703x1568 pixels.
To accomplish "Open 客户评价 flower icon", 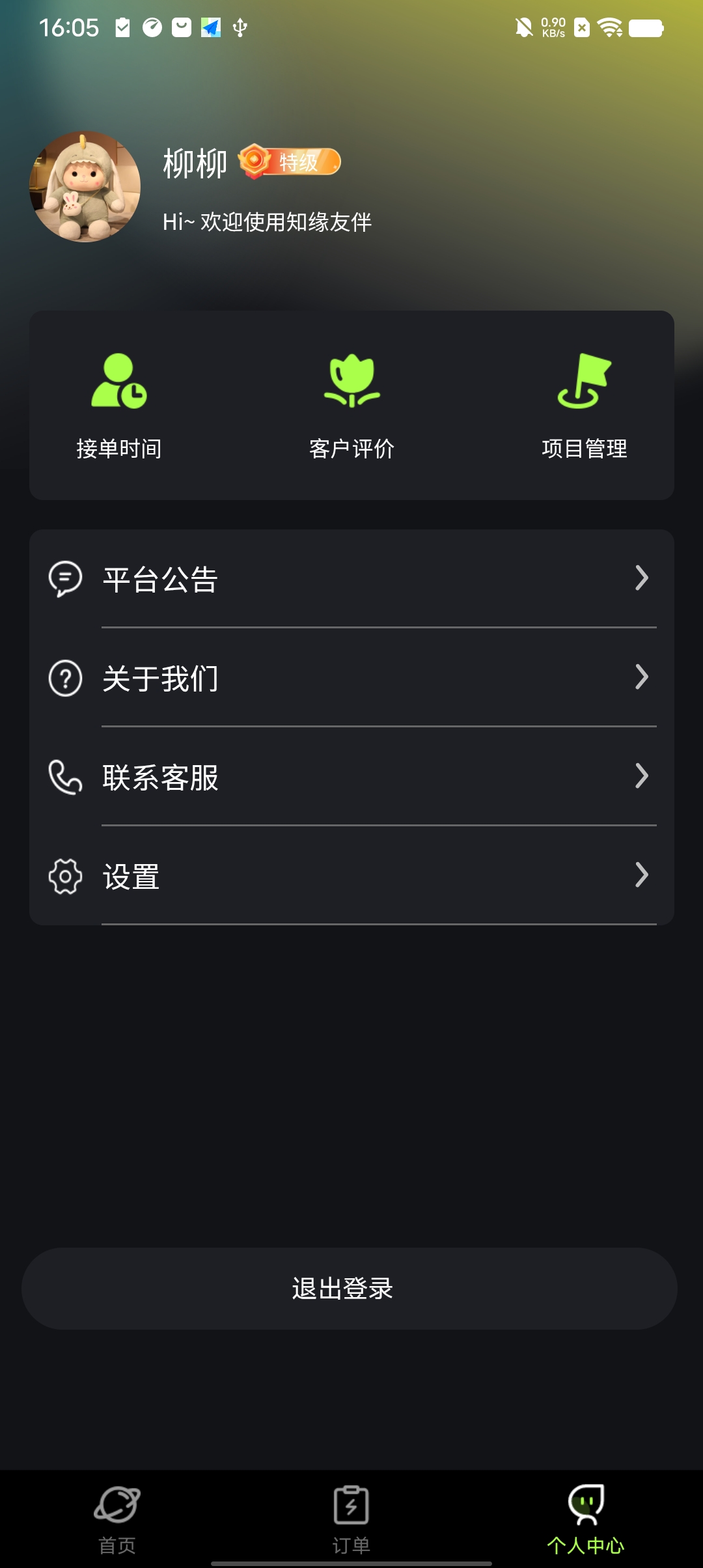I will coord(351,384).
